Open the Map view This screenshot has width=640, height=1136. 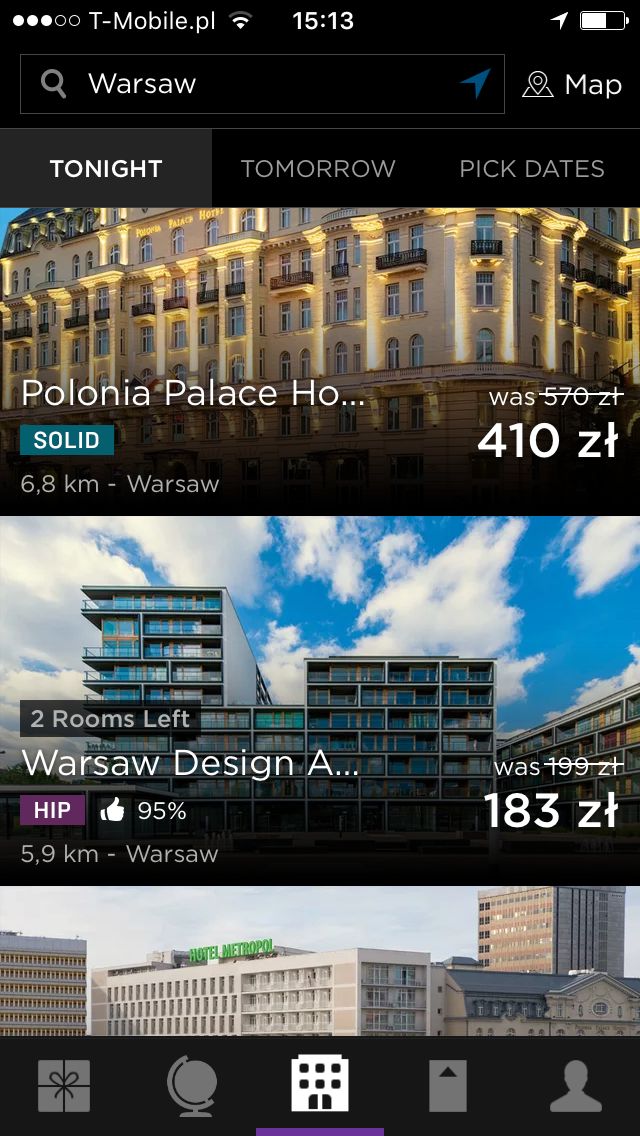[x=573, y=85]
